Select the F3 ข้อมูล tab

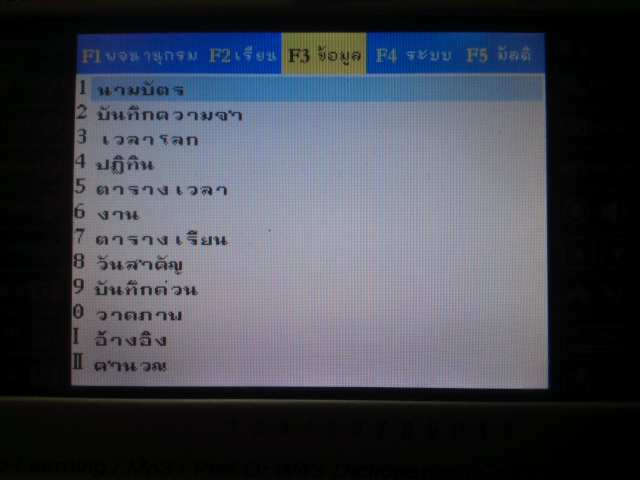[324, 55]
